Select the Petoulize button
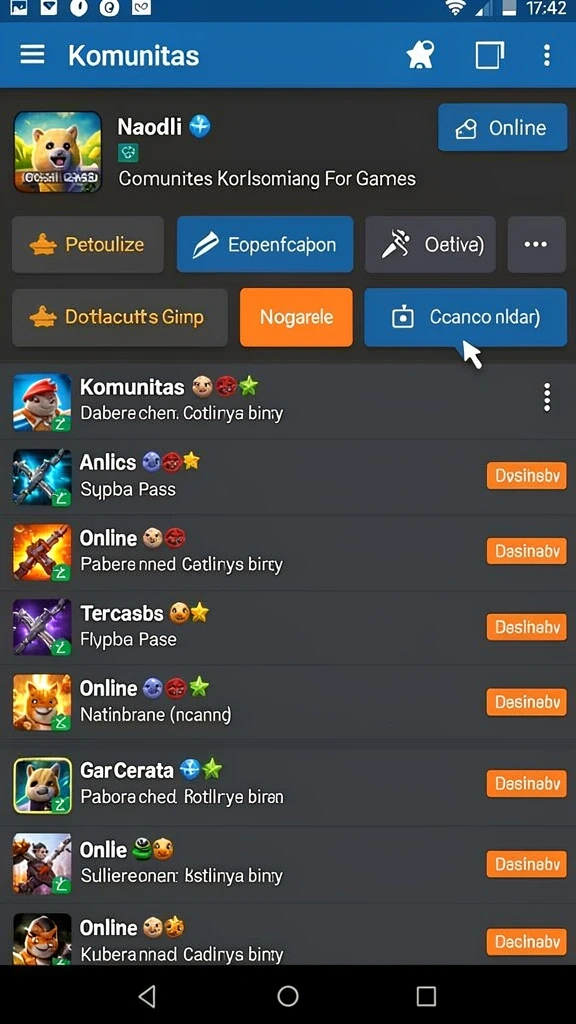 point(88,245)
